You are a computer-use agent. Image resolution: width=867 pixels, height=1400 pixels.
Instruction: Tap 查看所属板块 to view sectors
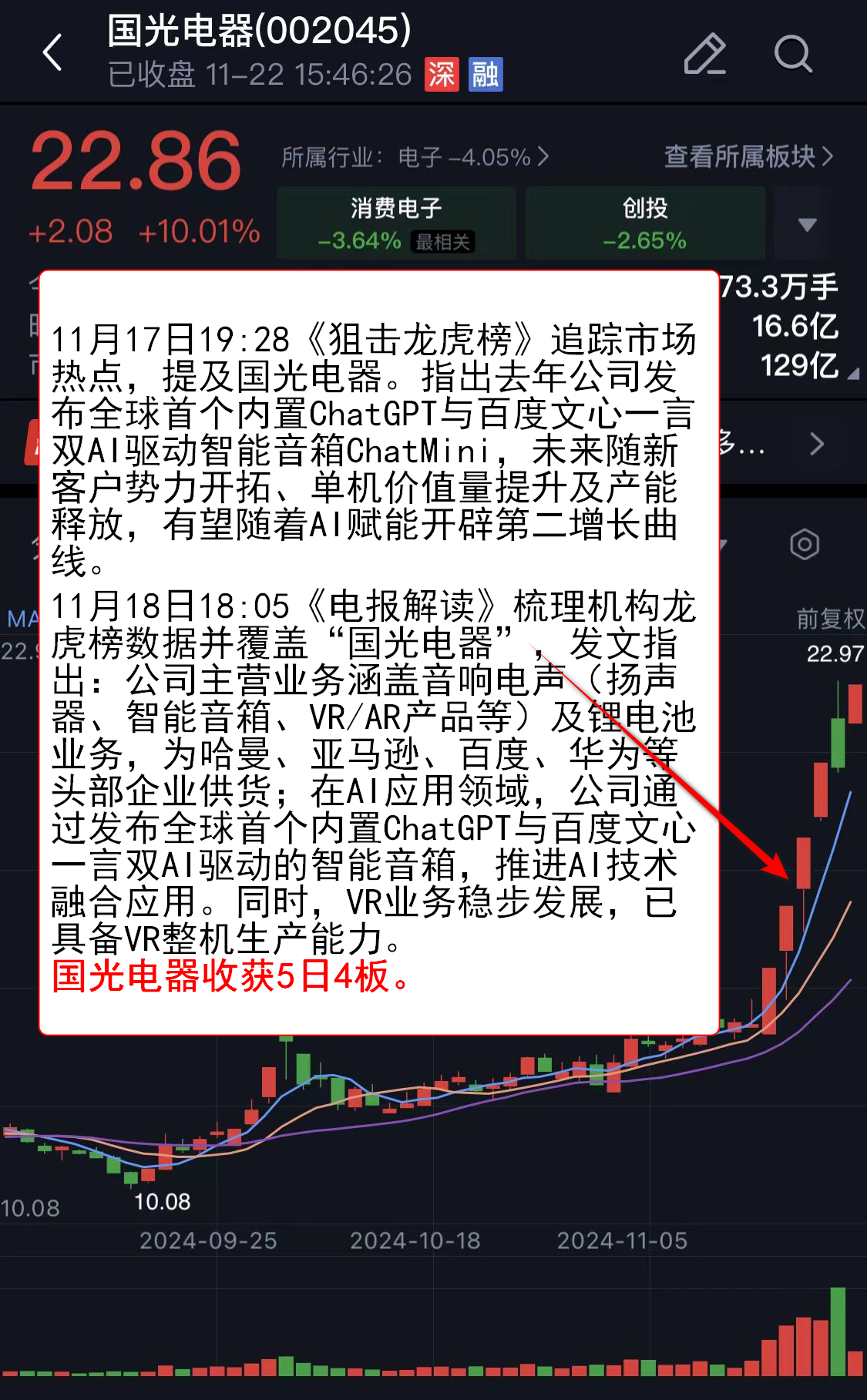click(748, 156)
